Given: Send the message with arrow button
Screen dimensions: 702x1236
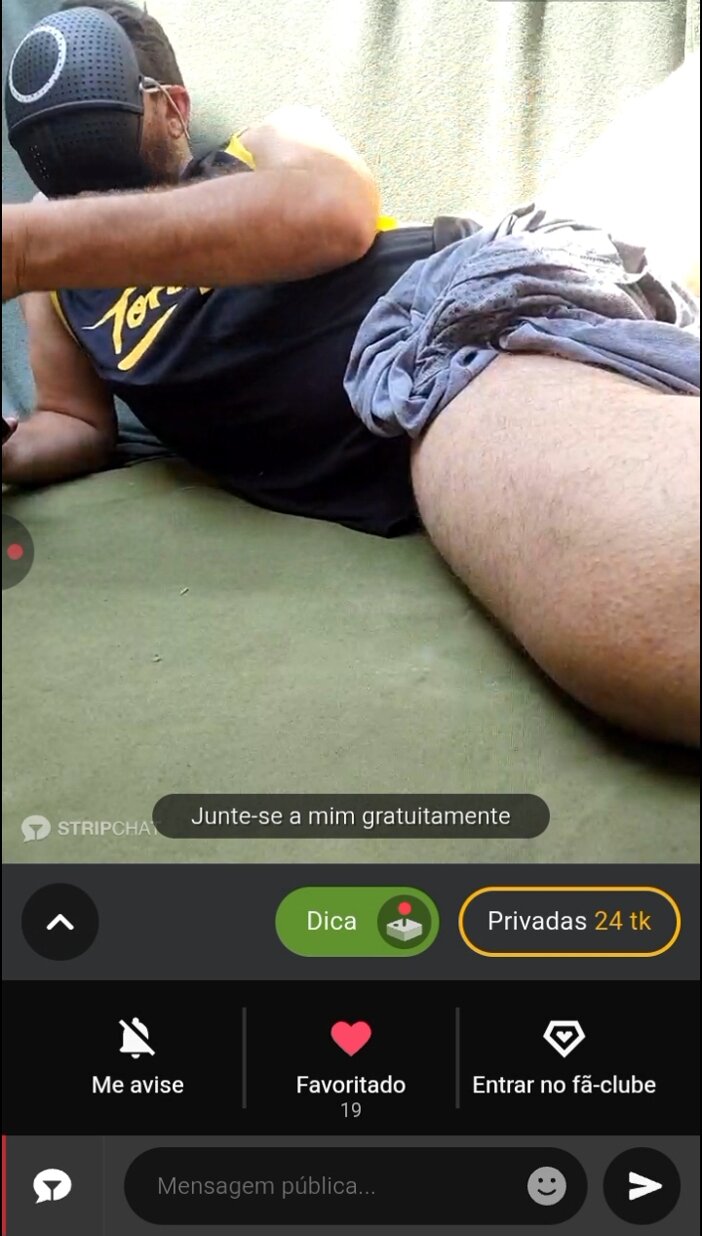Looking at the screenshot, I should (644, 1186).
